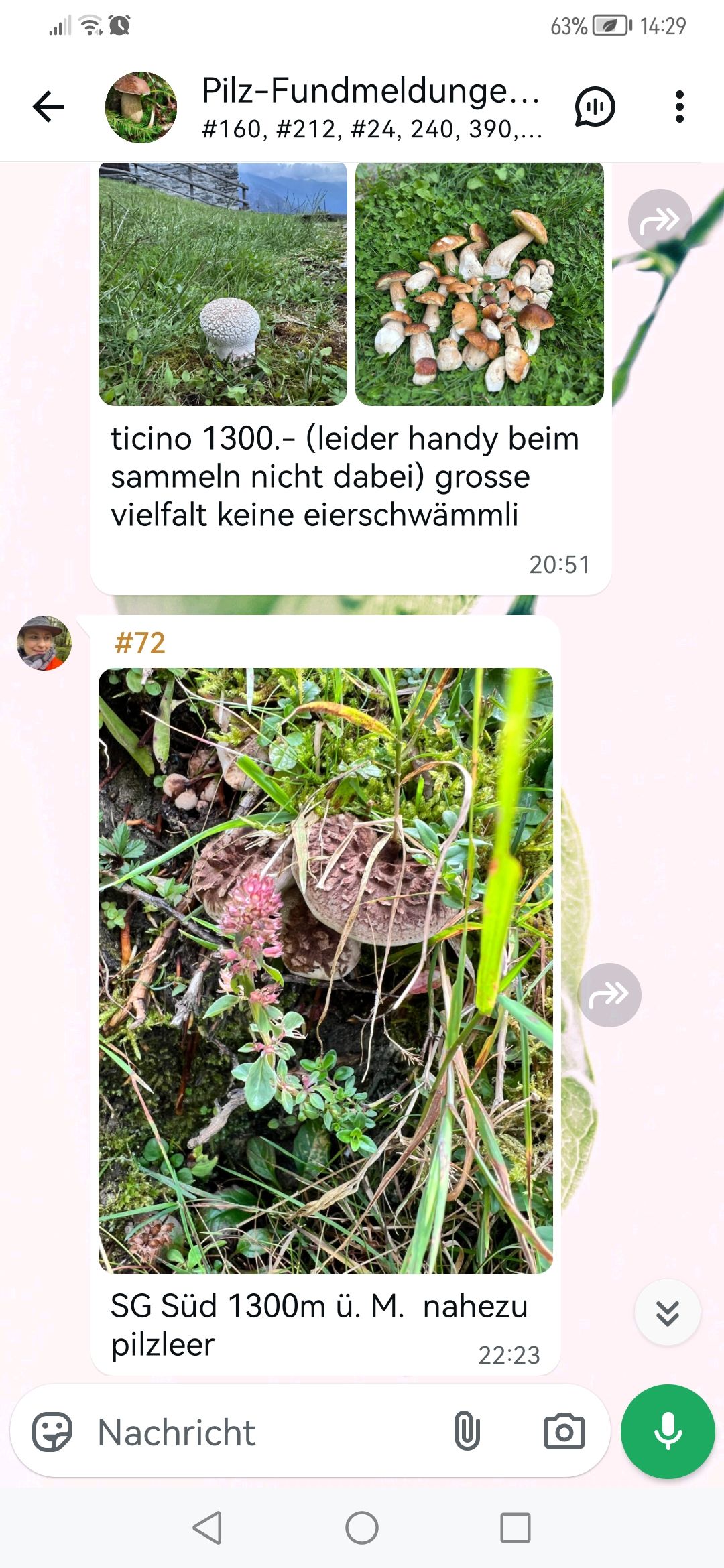Record a voice message
Image resolution: width=724 pixels, height=1568 pixels.
[x=668, y=1431]
